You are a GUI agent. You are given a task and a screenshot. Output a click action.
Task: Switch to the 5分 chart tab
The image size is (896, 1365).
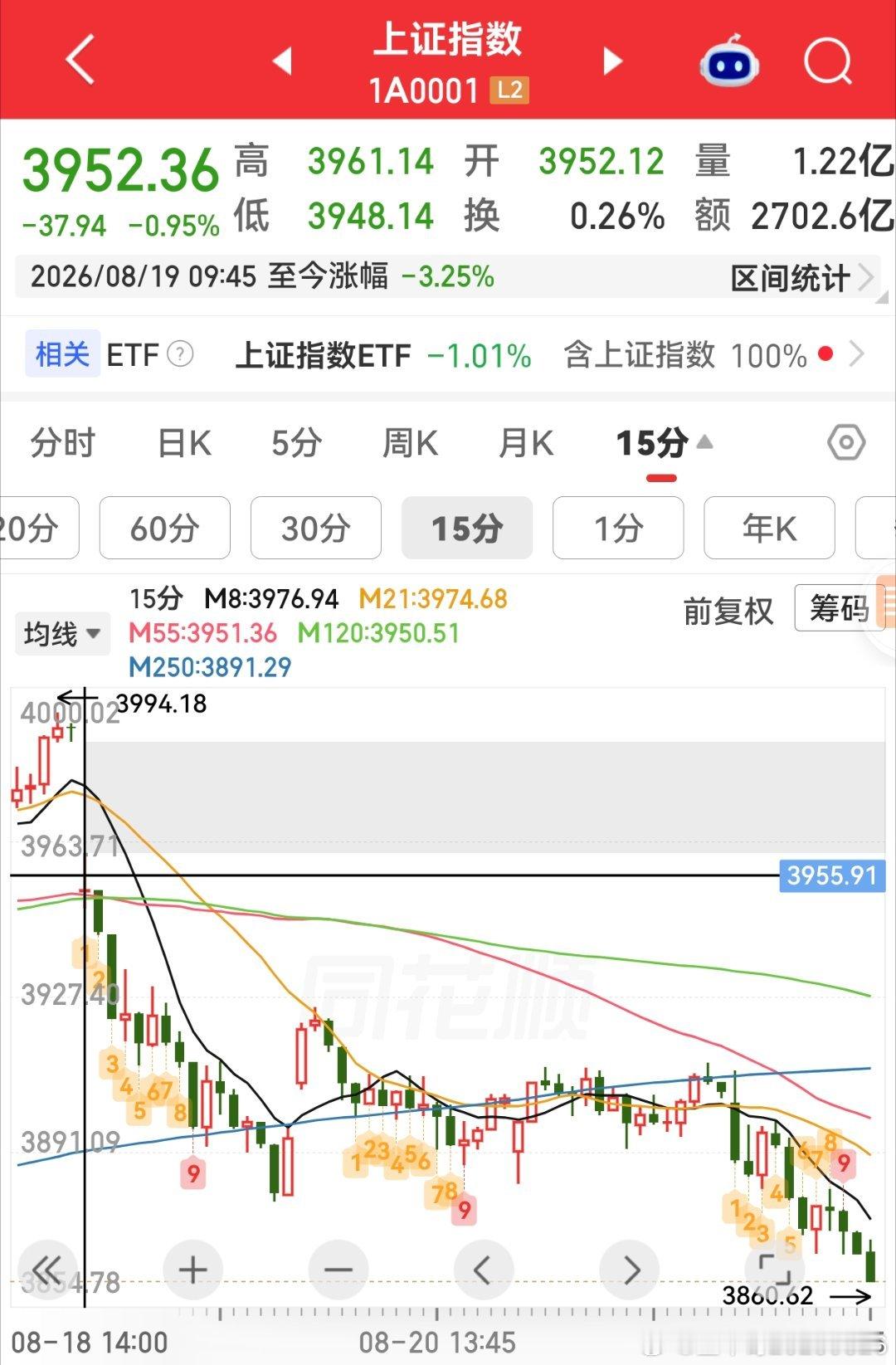tap(296, 443)
